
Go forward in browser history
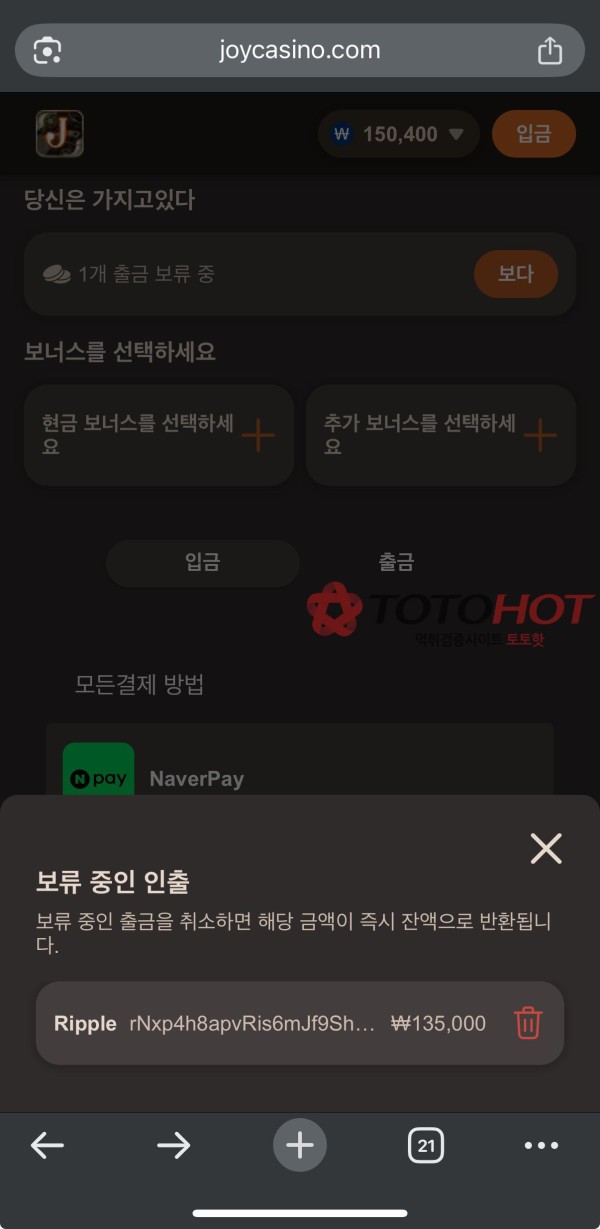(x=173, y=1145)
